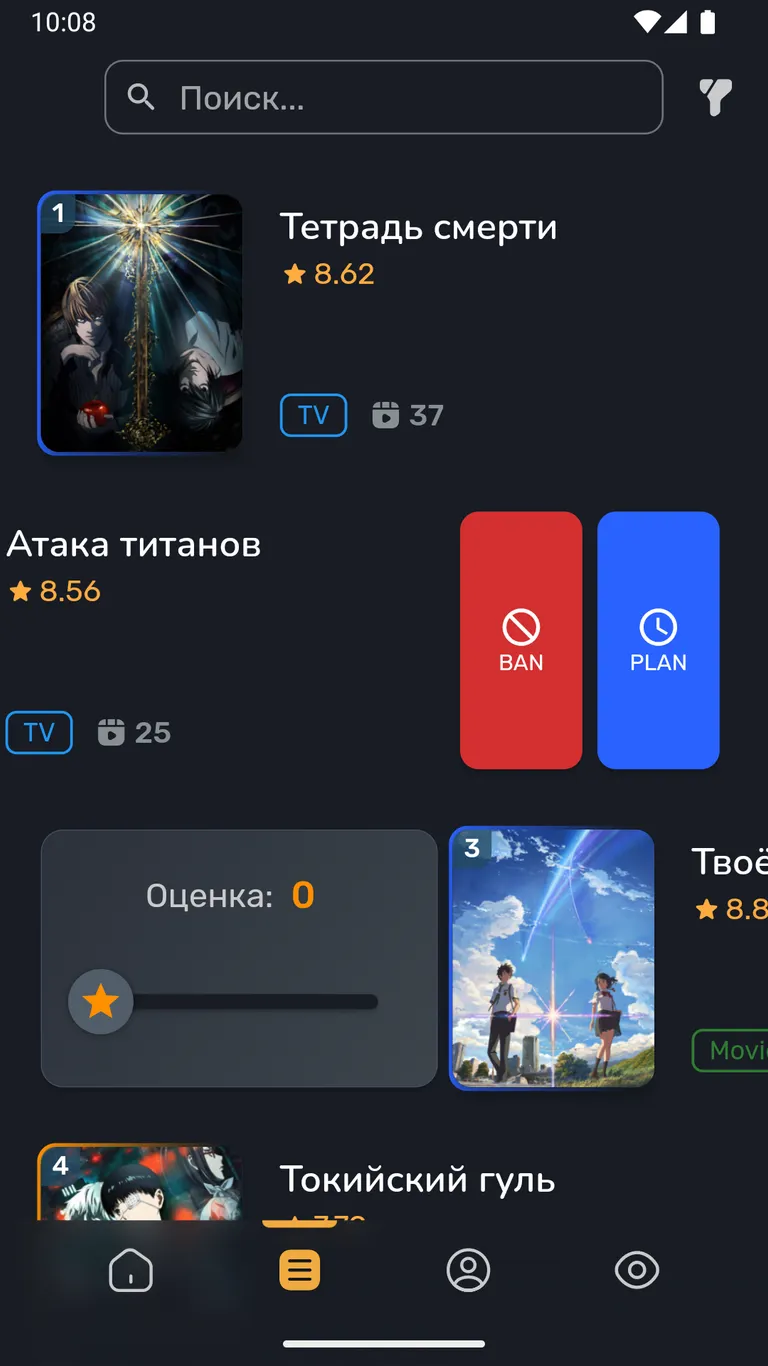Click the TV badge on Тетрадь смерти
Viewport: 768px width, 1366px height.
click(313, 414)
